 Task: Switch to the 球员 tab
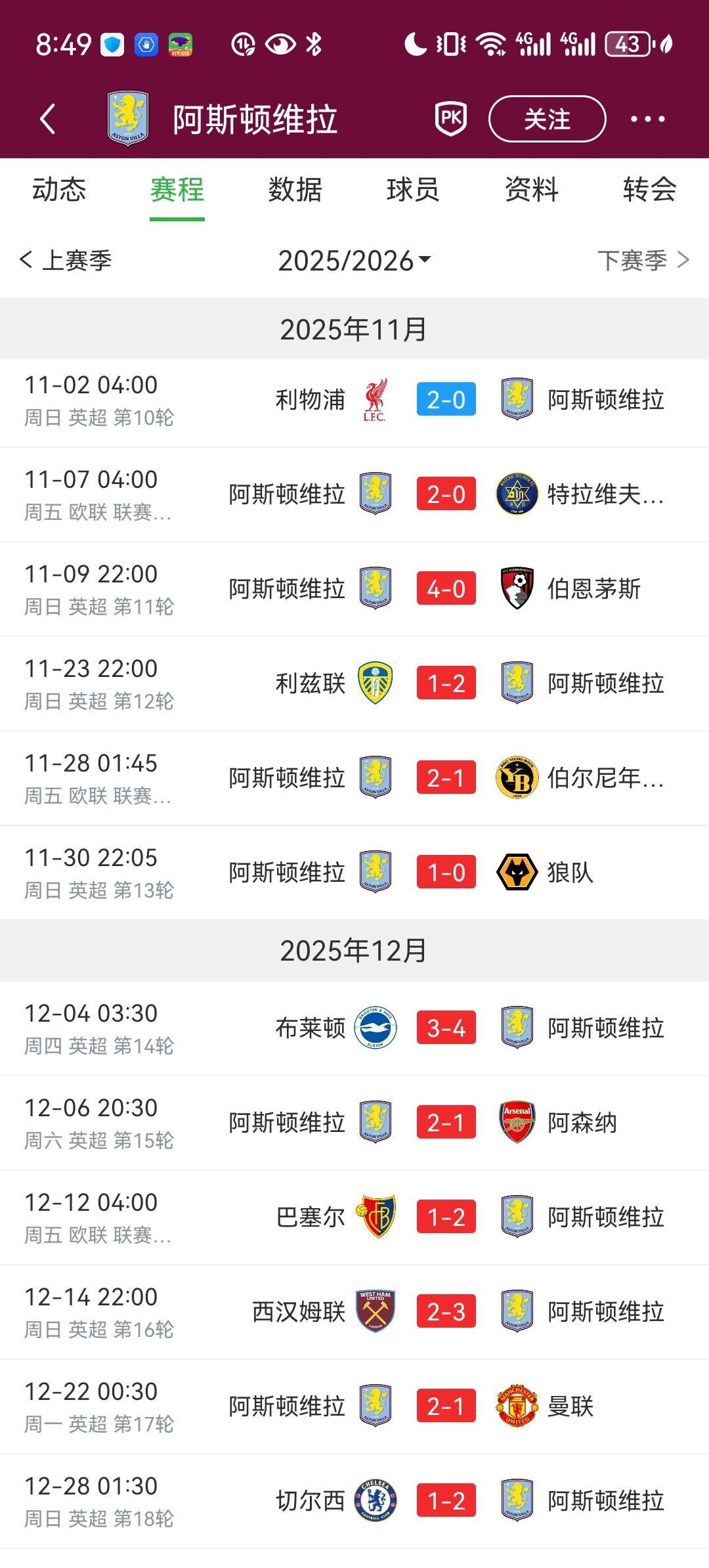click(x=413, y=190)
